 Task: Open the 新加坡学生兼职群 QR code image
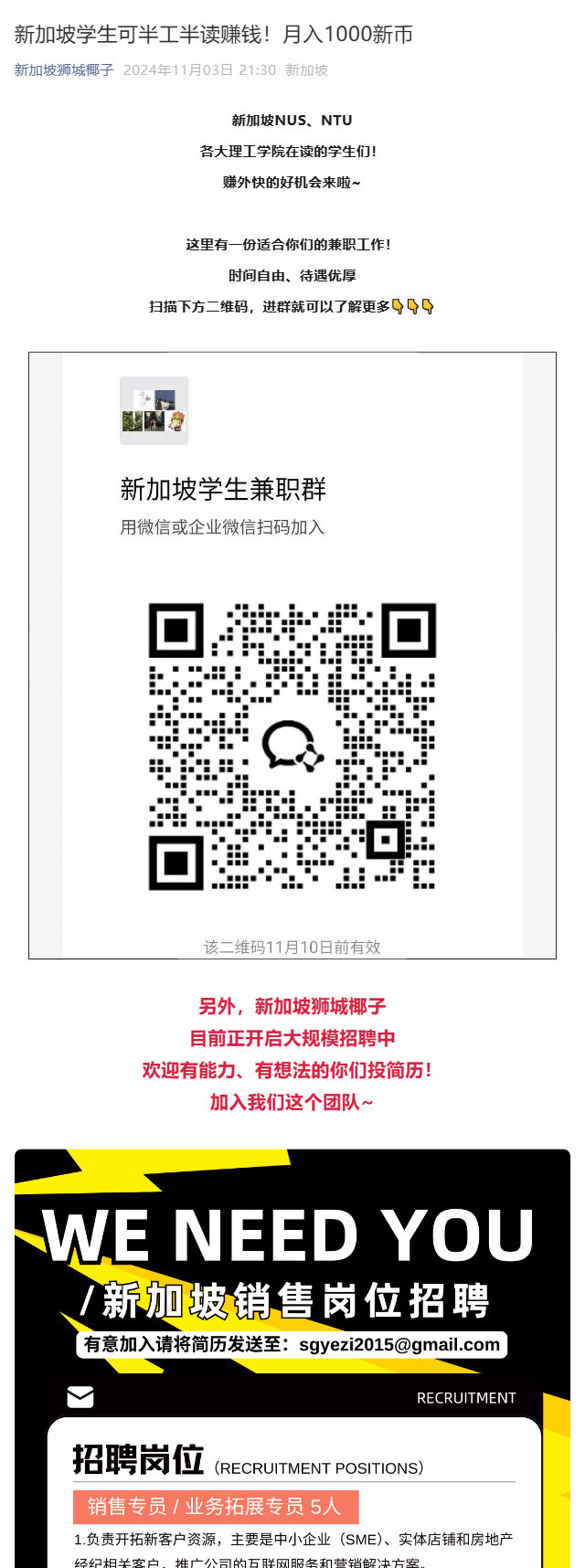click(292, 654)
